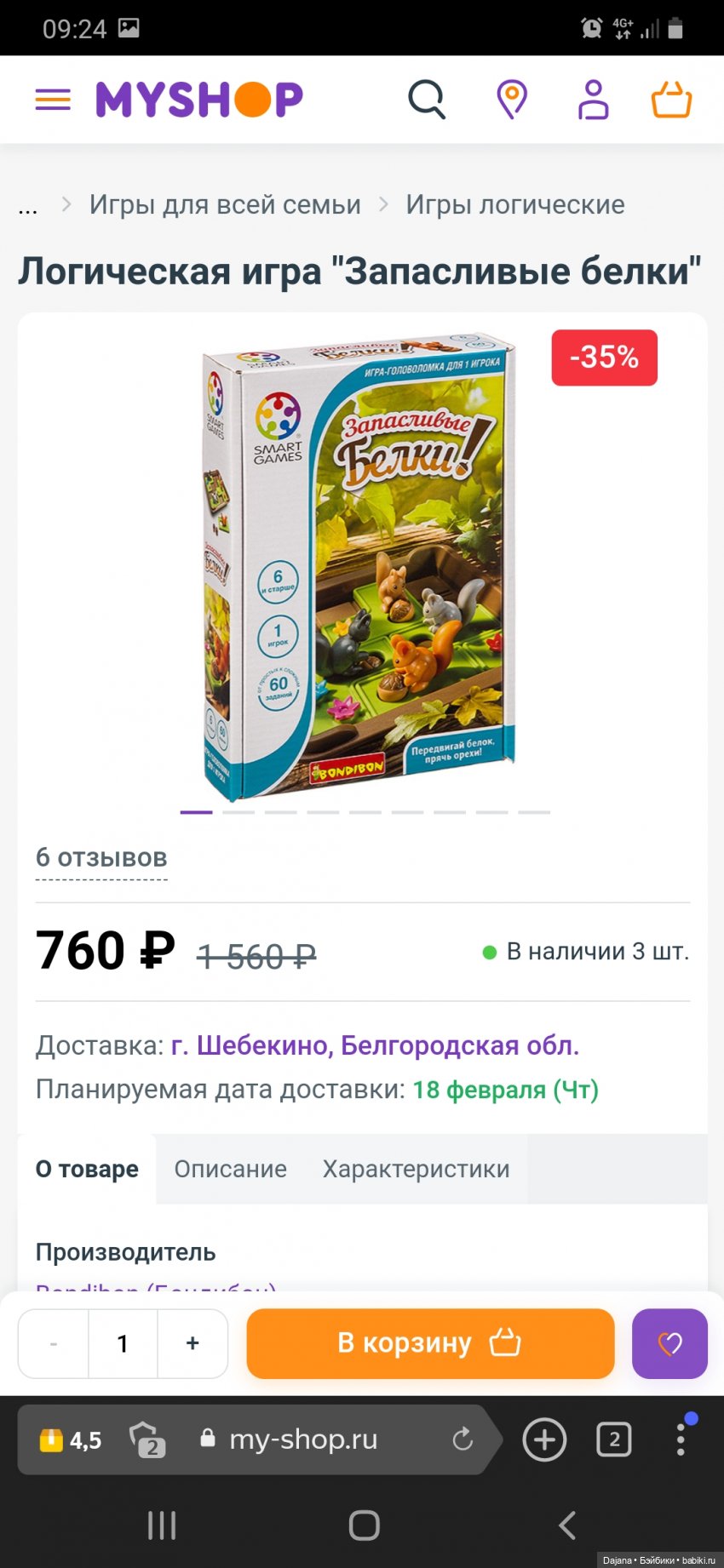
Task: Switch to the Описание tab
Action: click(x=230, y=1169)
